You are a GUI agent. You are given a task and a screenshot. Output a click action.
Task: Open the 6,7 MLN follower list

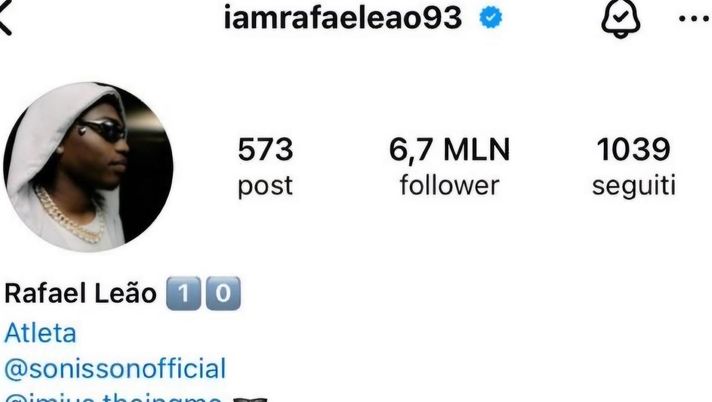[449, 167]
